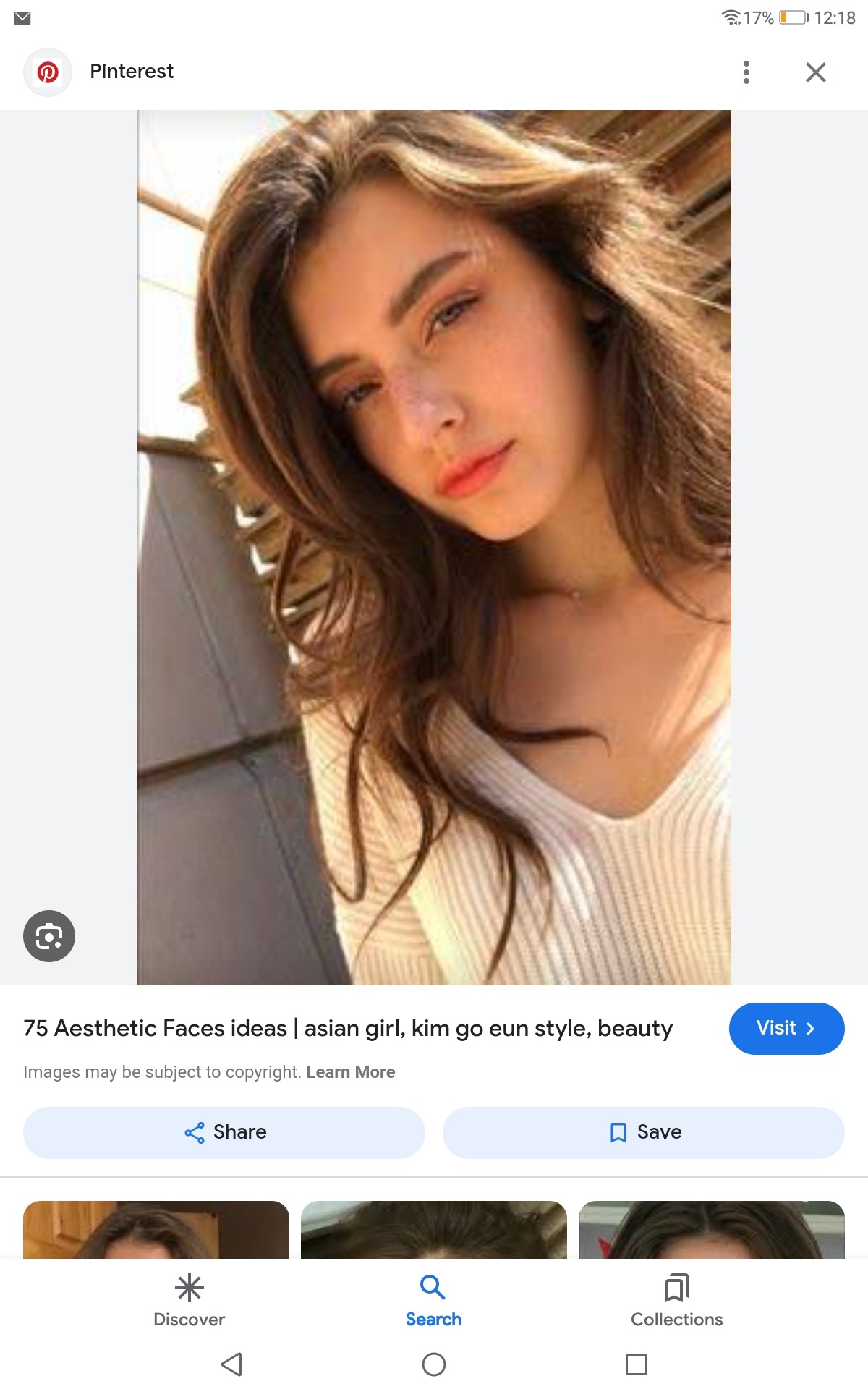
Task: Tap the main image to view it
Action: 434,547
